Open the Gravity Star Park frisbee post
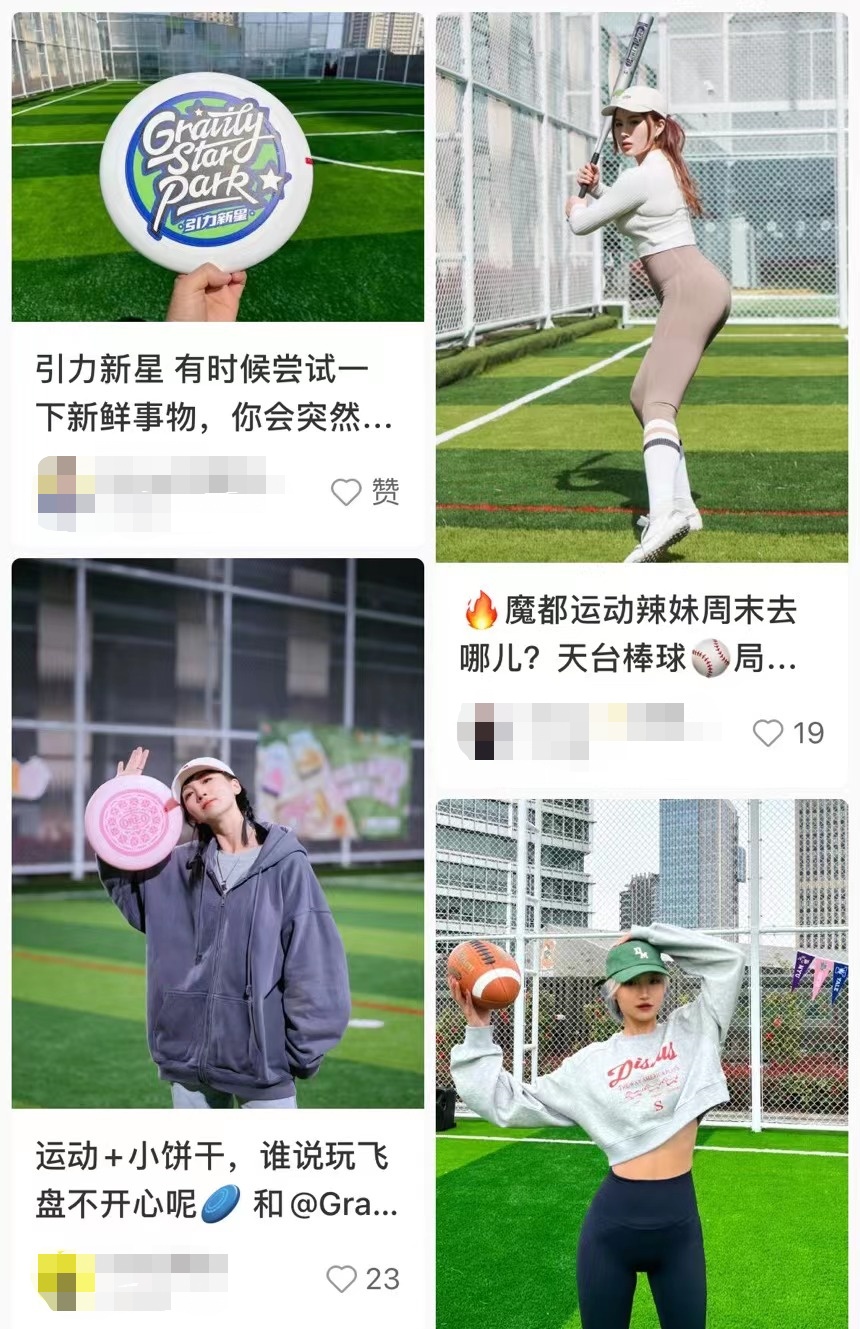 [x=217, y=167]
